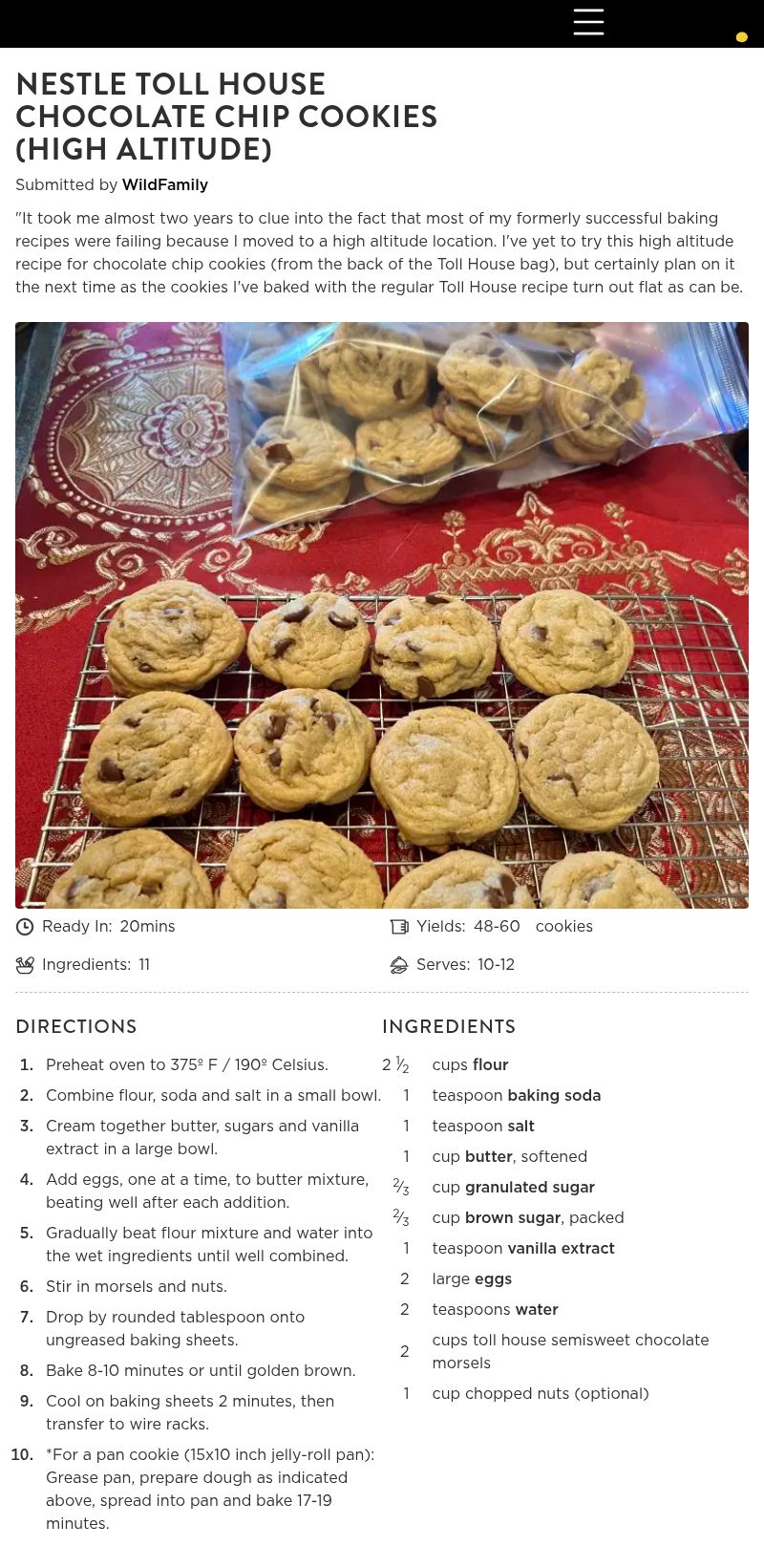
Task: Open the flour ingredient link
Action: click(490, 1064)
